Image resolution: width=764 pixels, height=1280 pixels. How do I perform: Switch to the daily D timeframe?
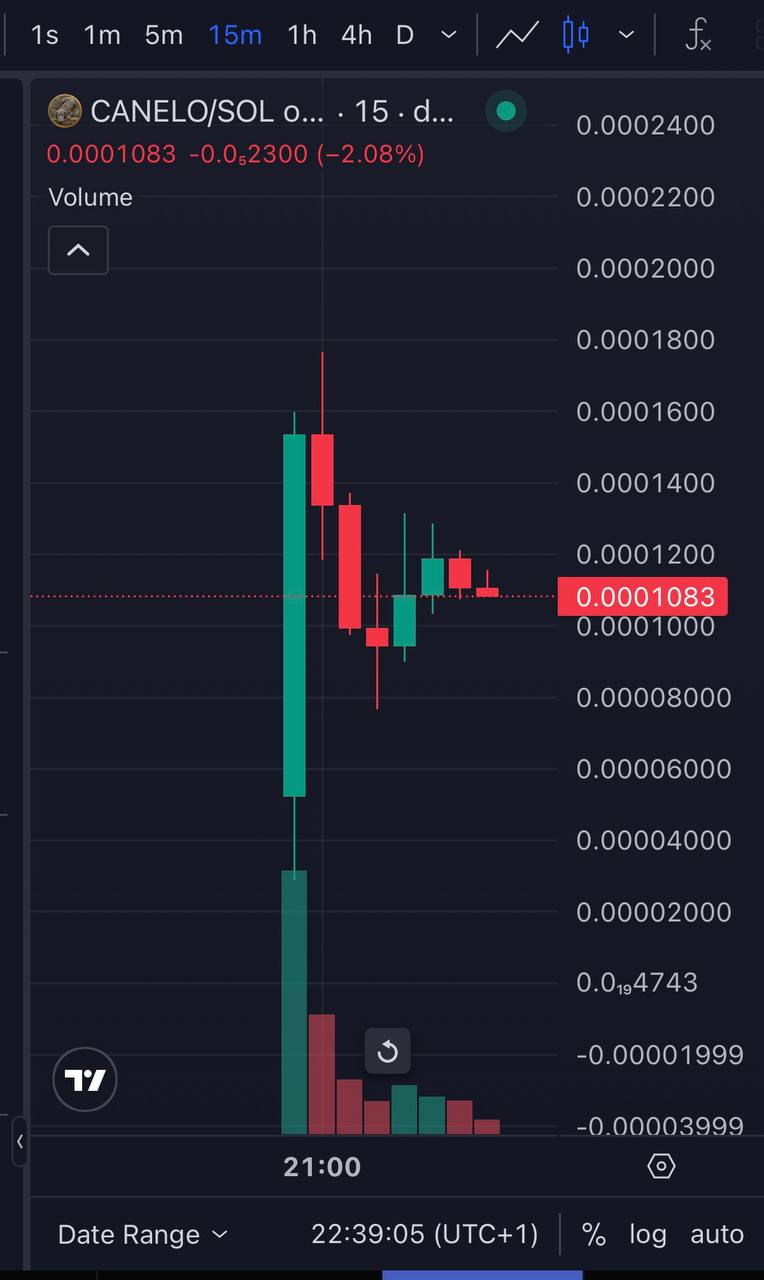(x=405, y=35)
